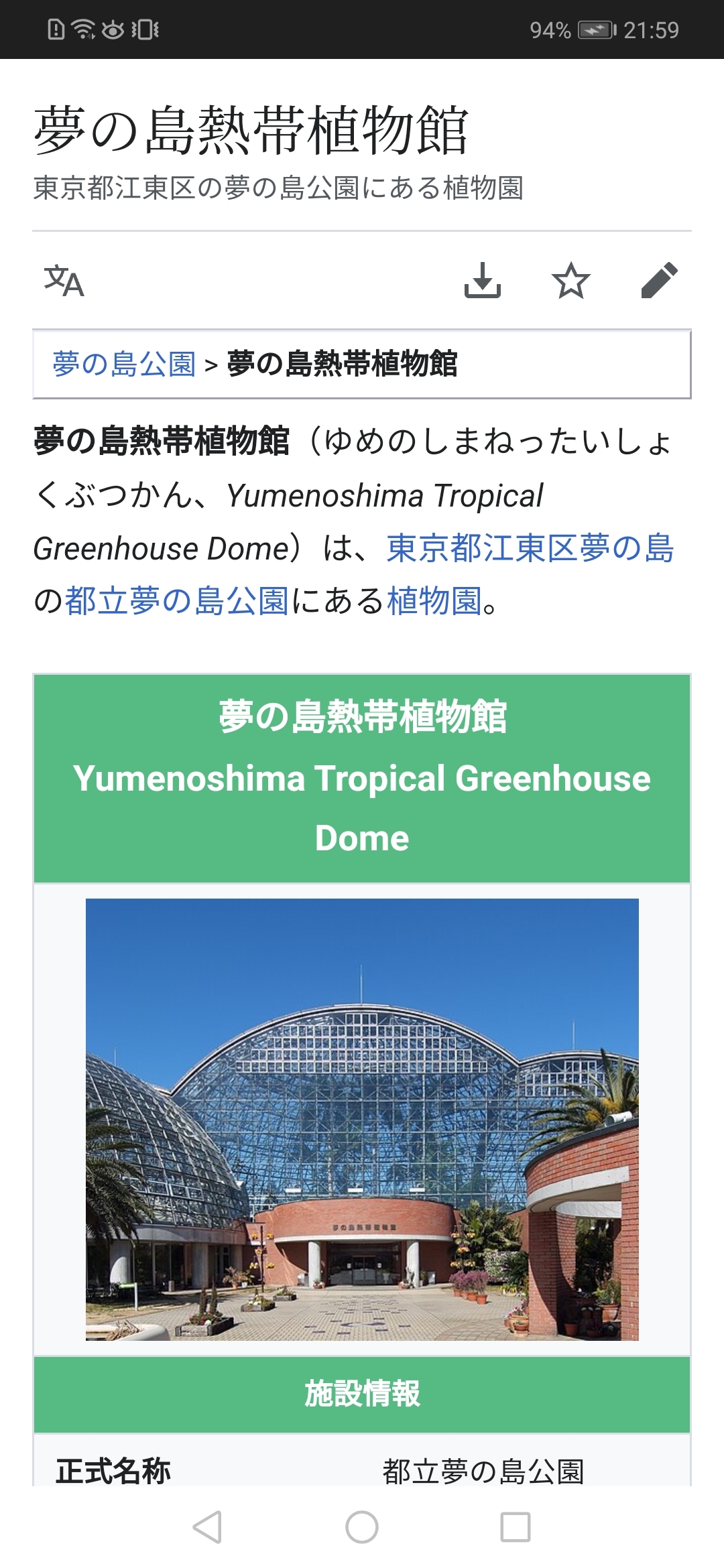The width and height of the screenshot is (724, 1568).
Task: Follow the 都立夢の島公園 link
Action: pos(177,600)
